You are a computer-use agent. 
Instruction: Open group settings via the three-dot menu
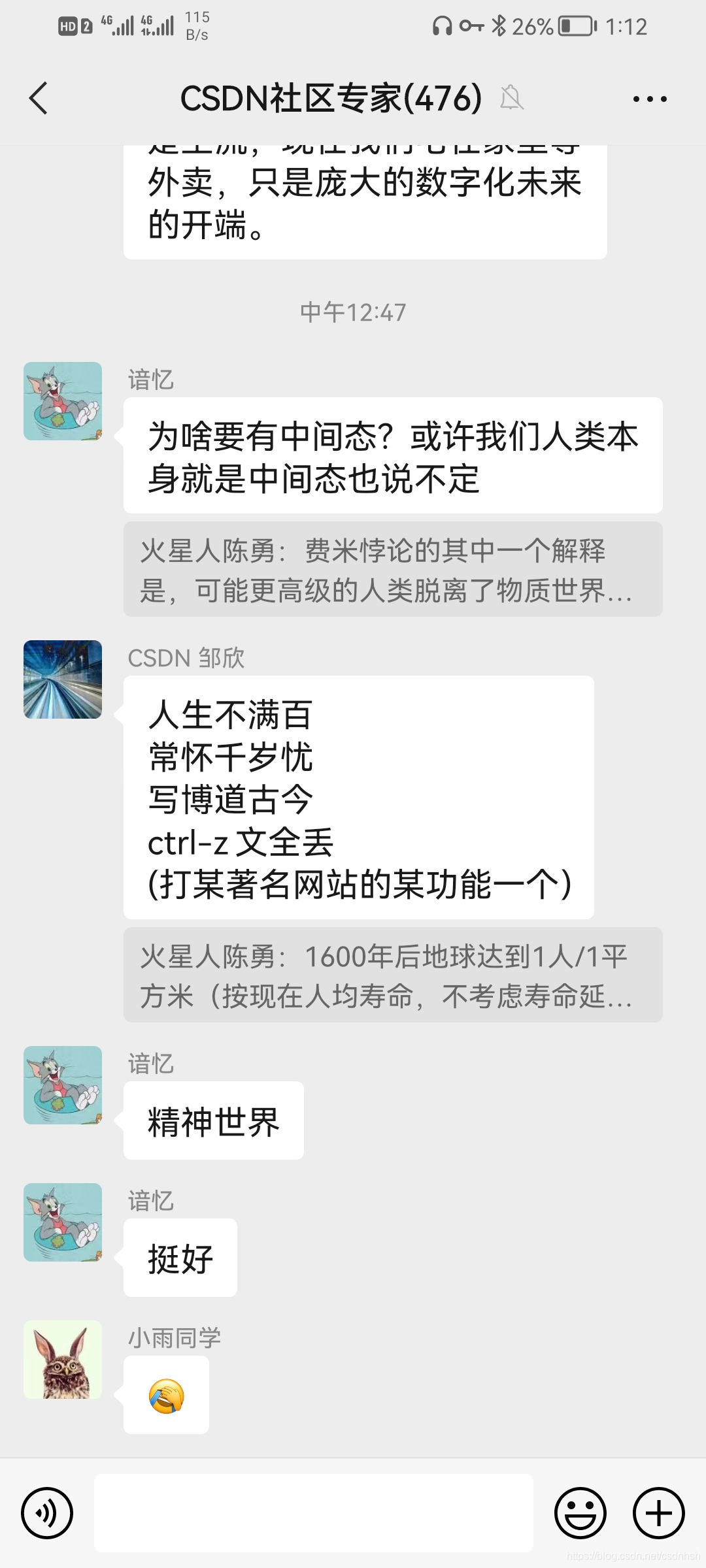[x=650, y=98]
